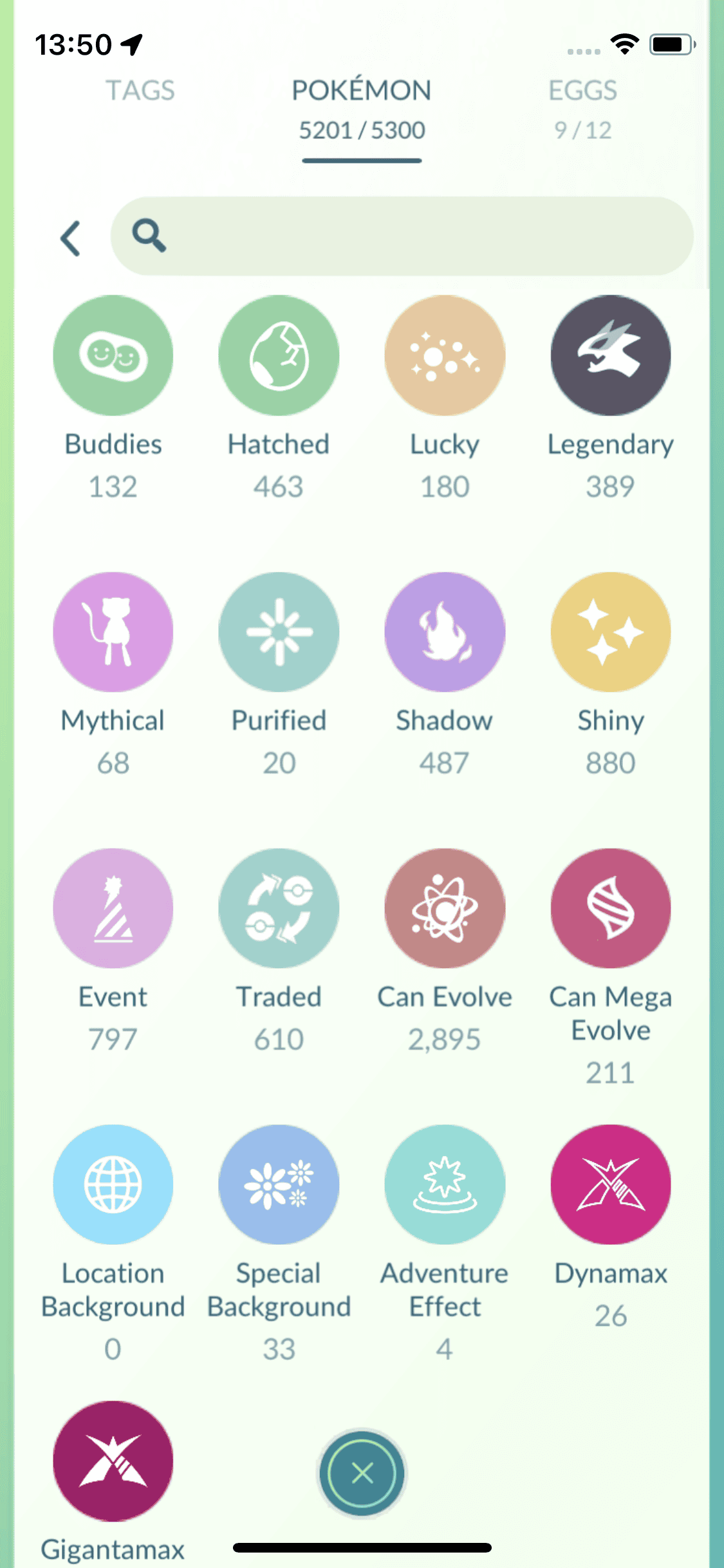
Task: Filter by Traded Pokémon
Action: pos(279,908)
